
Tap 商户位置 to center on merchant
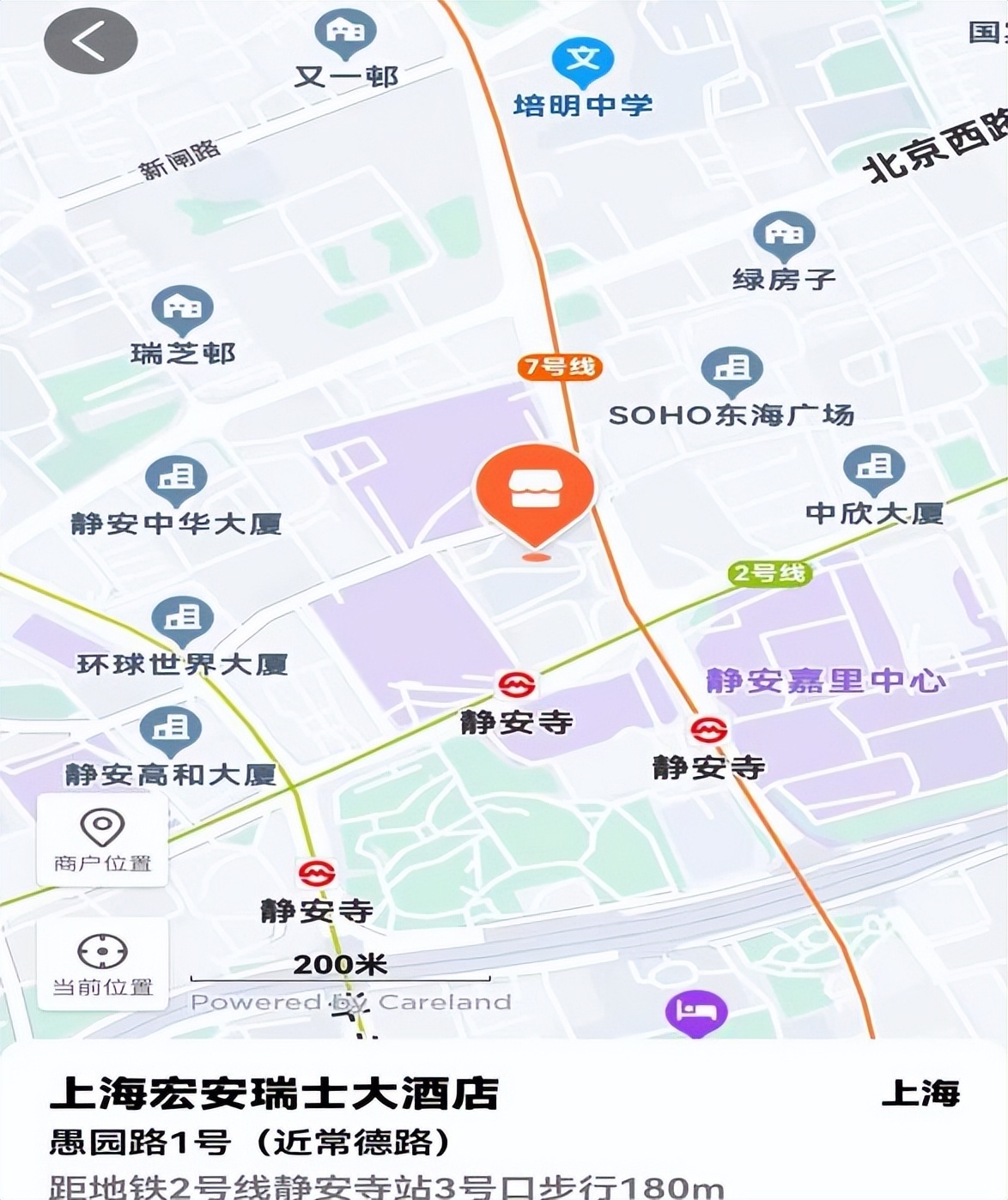coord(102,839)
